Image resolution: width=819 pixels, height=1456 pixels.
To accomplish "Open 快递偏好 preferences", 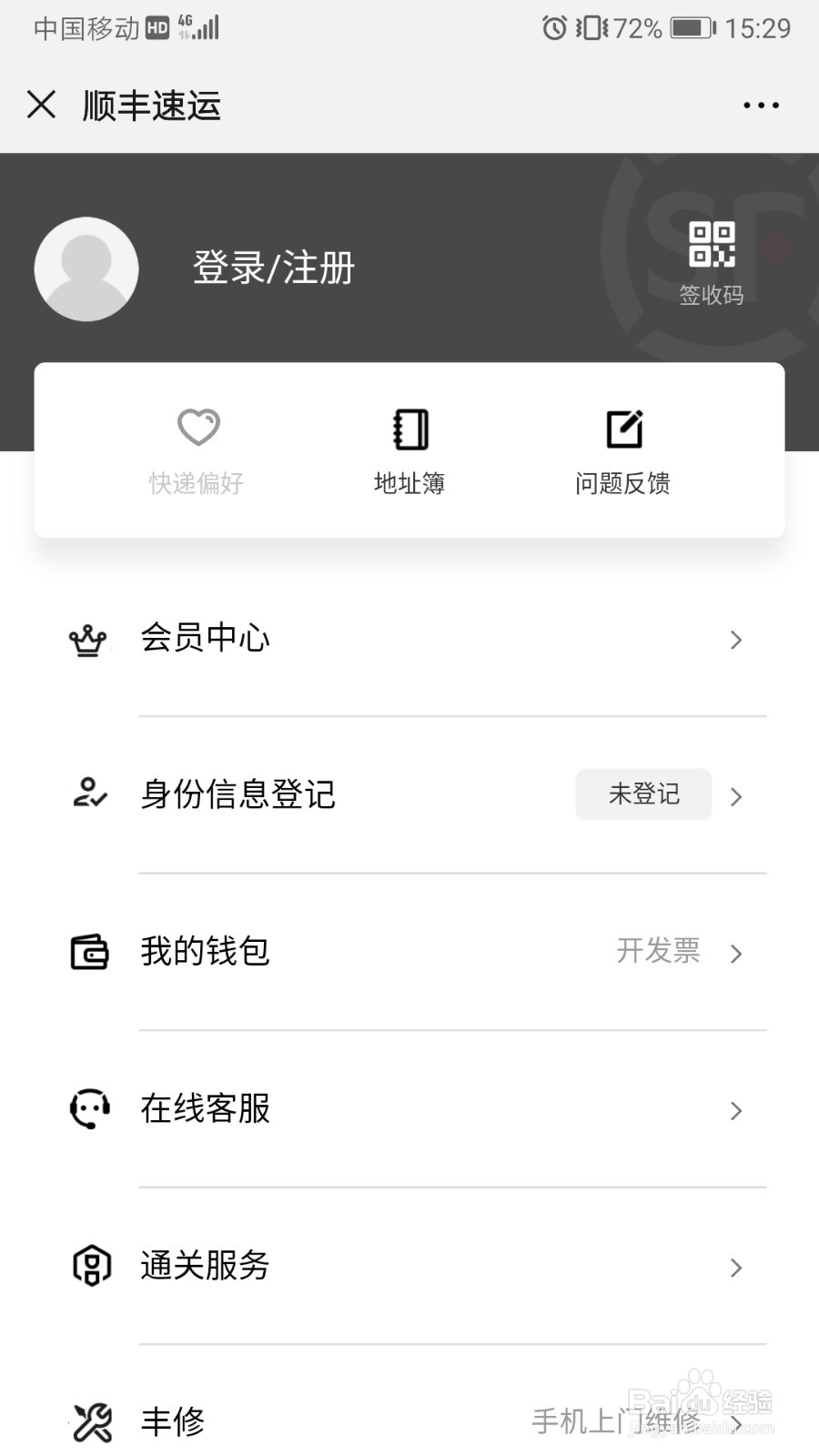I will 197,451.
